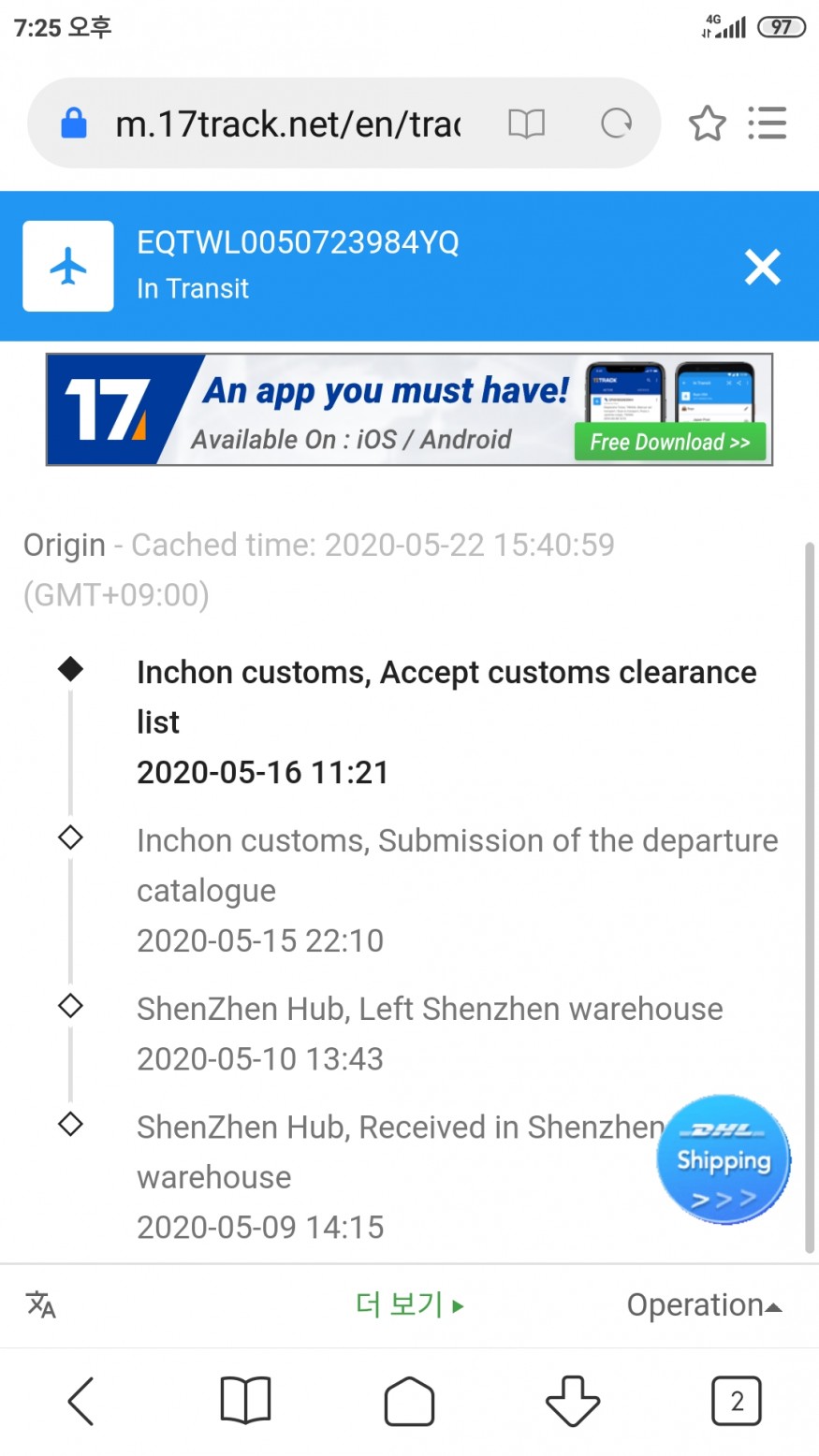
Task: Tap the translate icon
Action: tap(41, 1303)
